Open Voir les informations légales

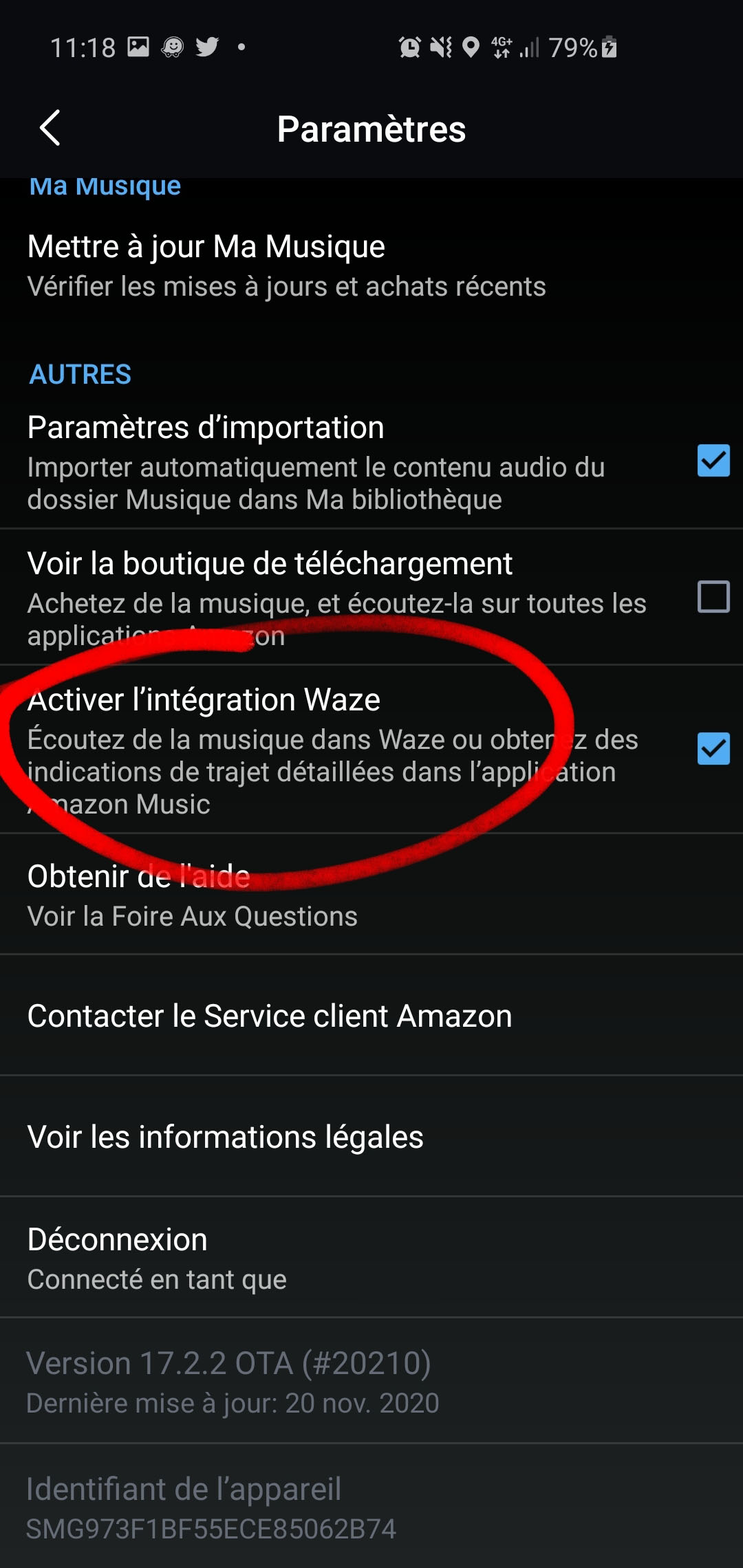pos(371,1137)
